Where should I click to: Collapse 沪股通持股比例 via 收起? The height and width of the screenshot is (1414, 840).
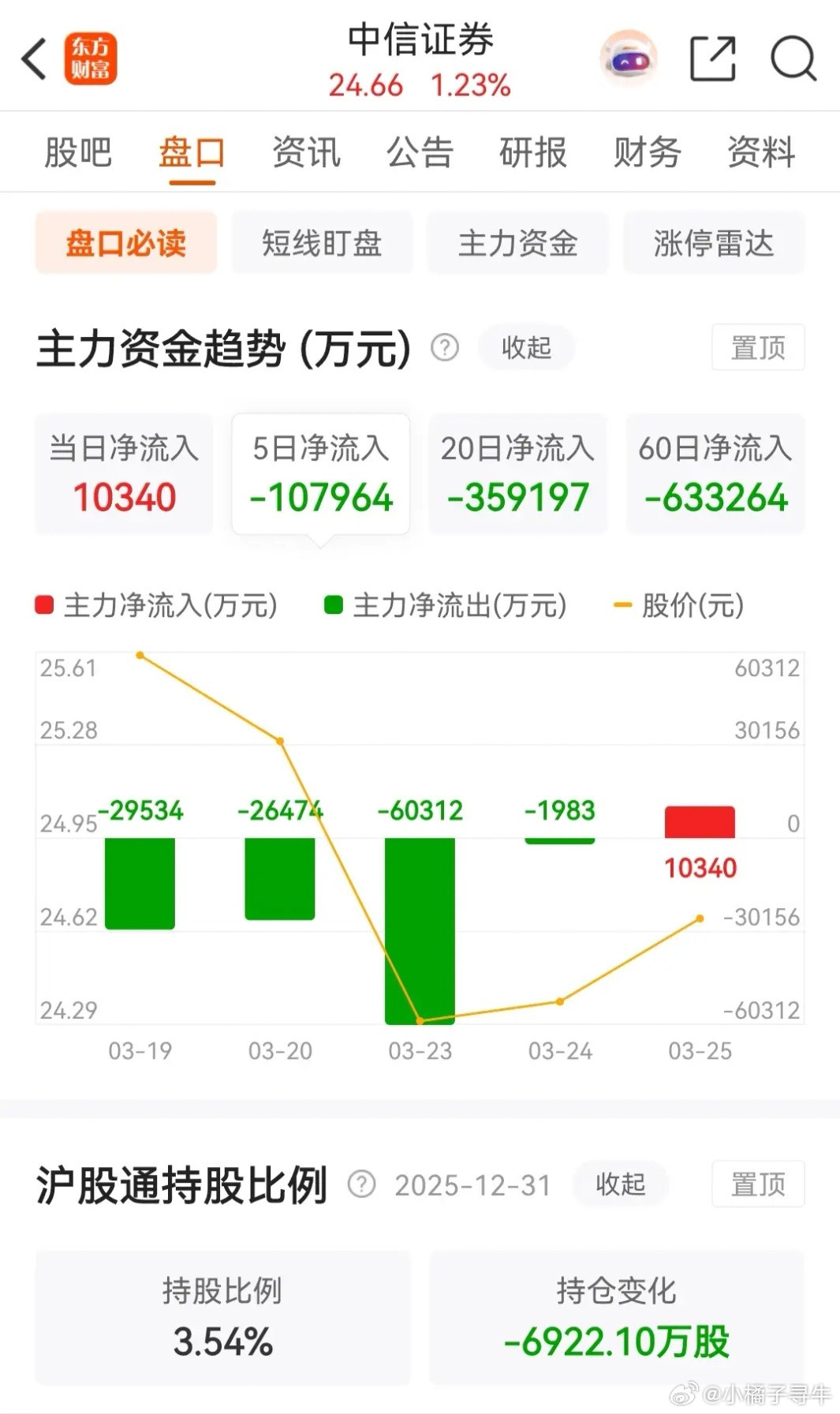coord(620,1183)
